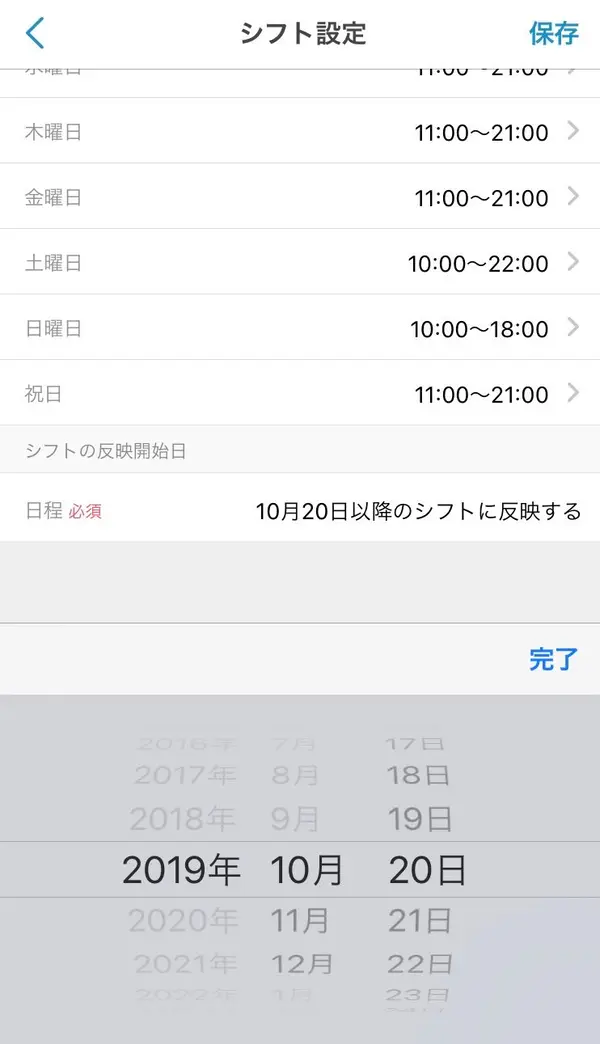Choose 2020年 in the year wheel
600x1044 pixels.
(183, 921)
